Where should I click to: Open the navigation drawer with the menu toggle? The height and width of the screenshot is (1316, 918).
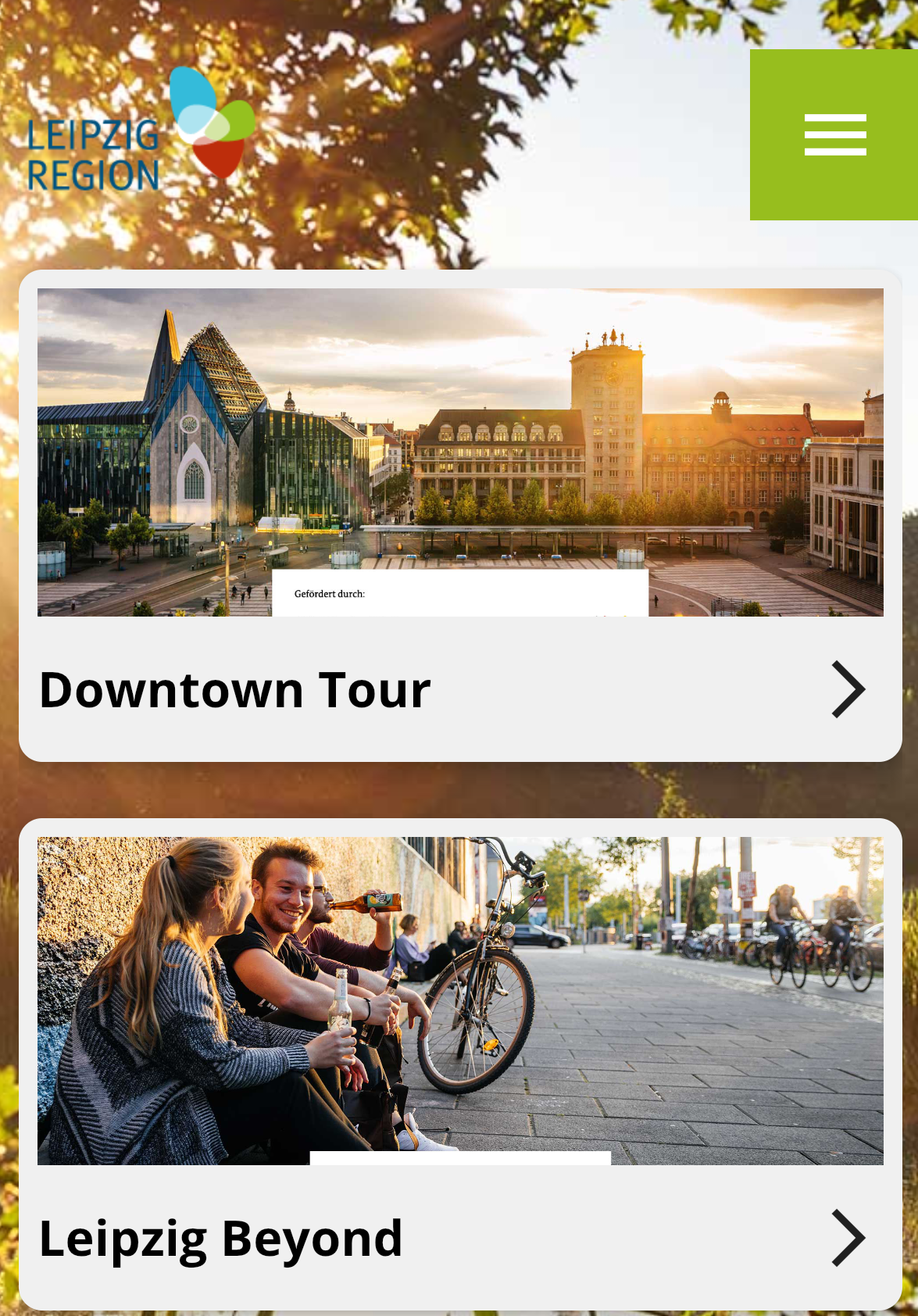(834, 134)
